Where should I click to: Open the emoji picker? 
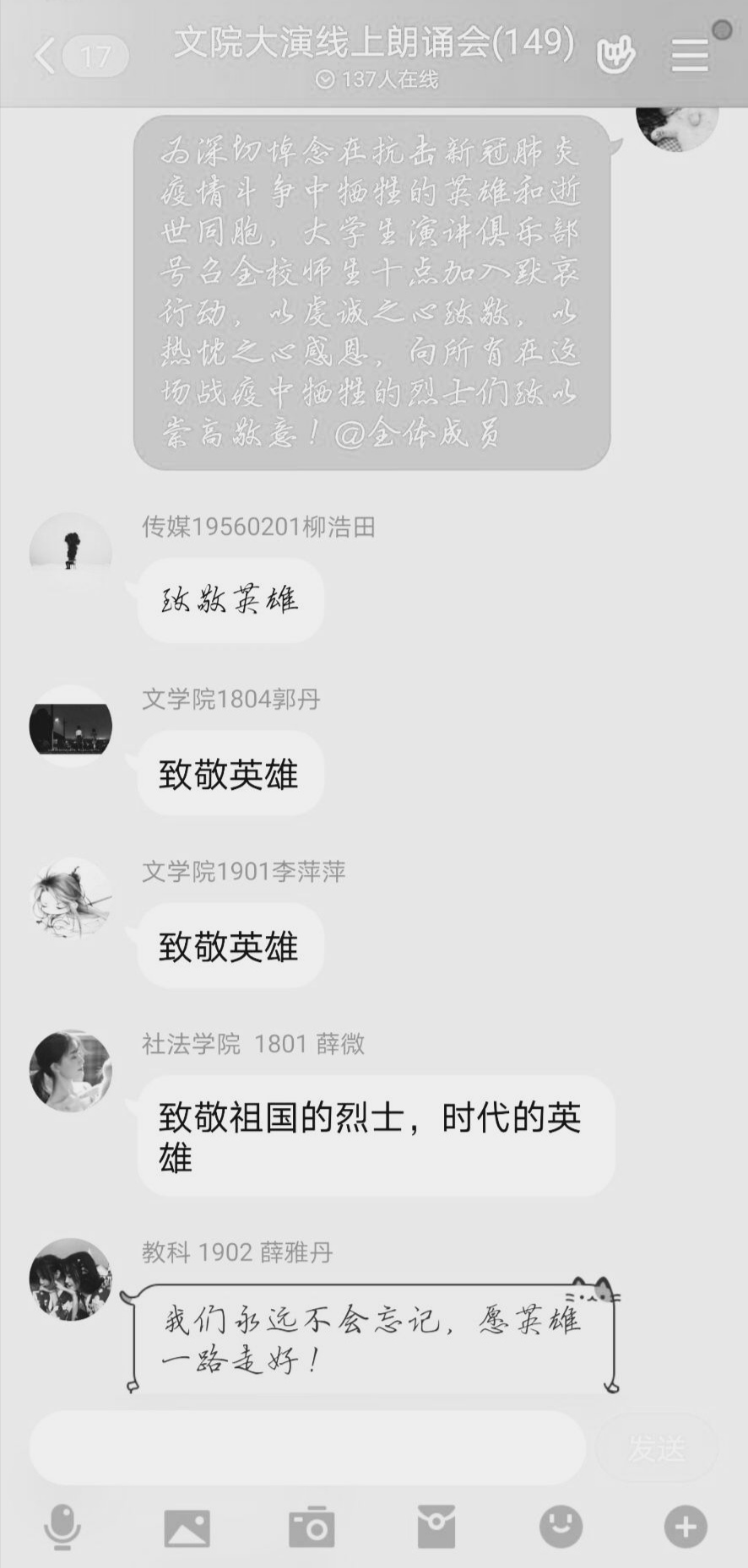[x=561, y=1527]
